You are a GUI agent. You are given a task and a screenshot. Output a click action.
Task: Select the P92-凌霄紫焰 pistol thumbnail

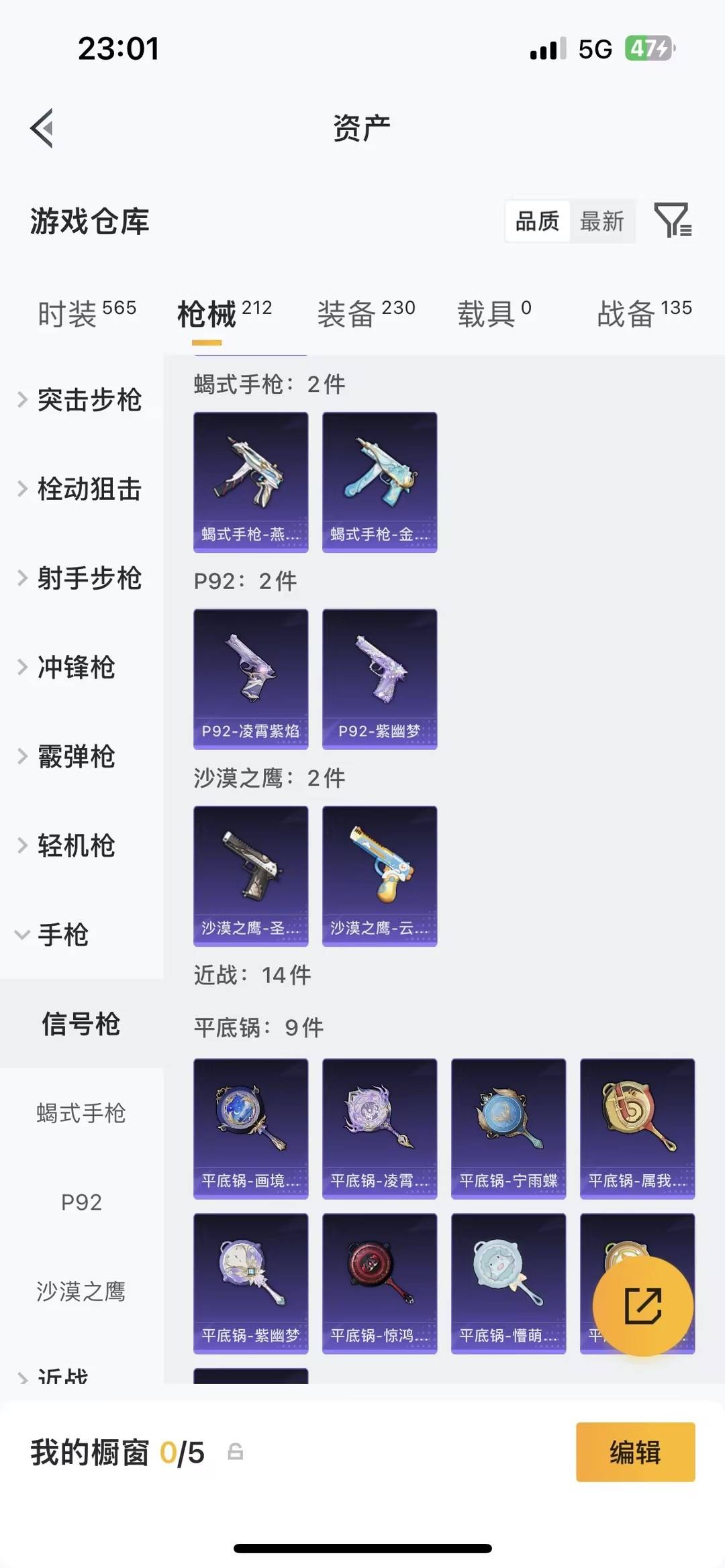(250, 679)
